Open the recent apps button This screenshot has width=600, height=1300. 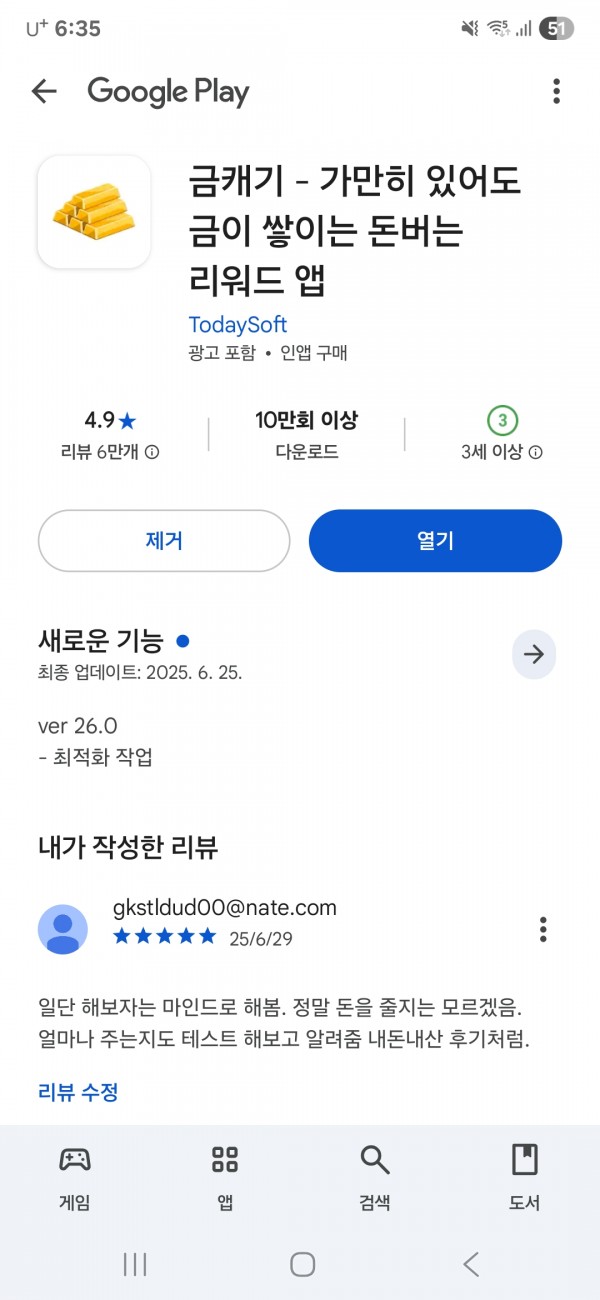[135, 1264]
